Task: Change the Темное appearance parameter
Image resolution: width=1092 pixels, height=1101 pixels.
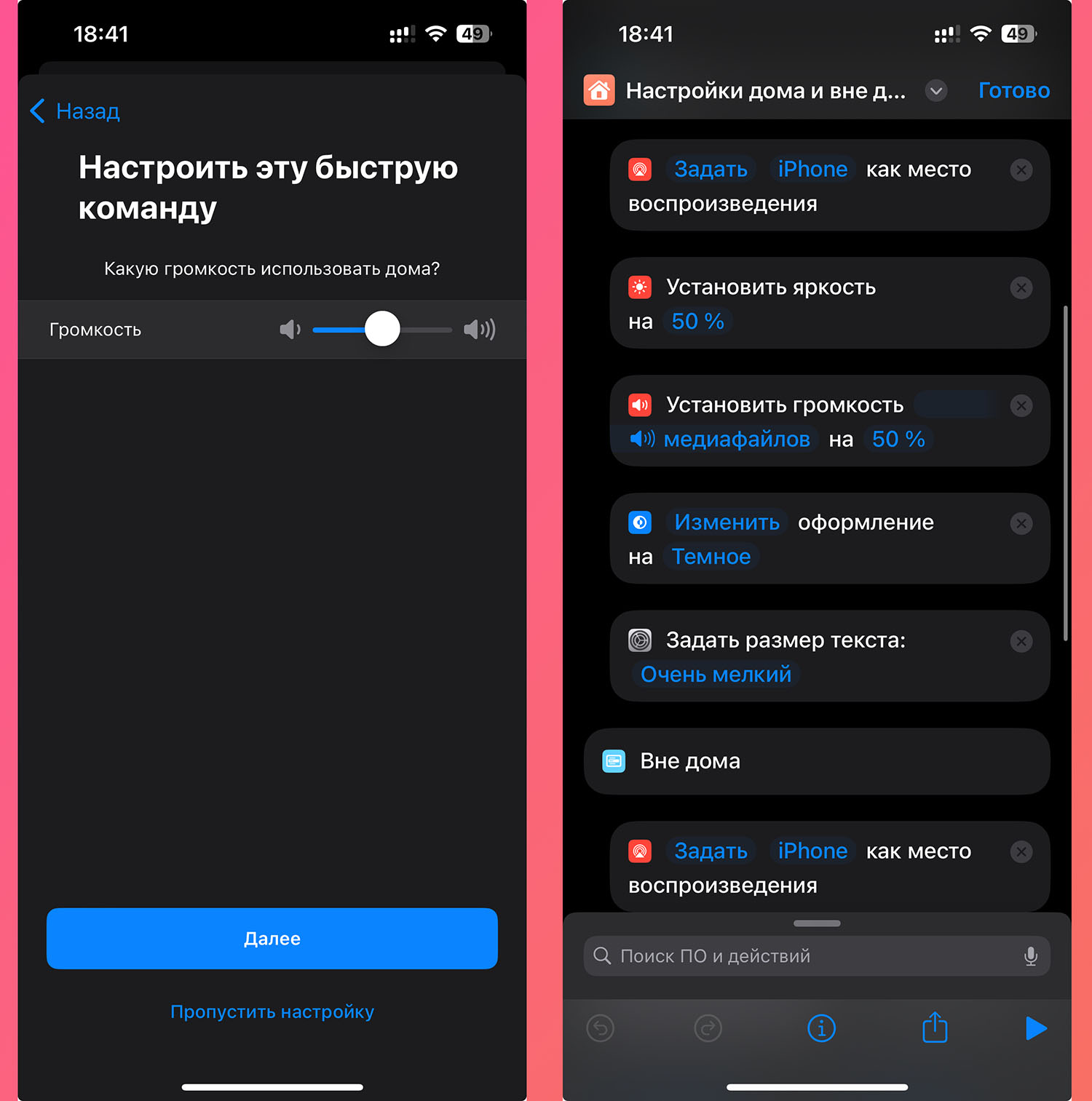Action: click(x=711, y=557)
